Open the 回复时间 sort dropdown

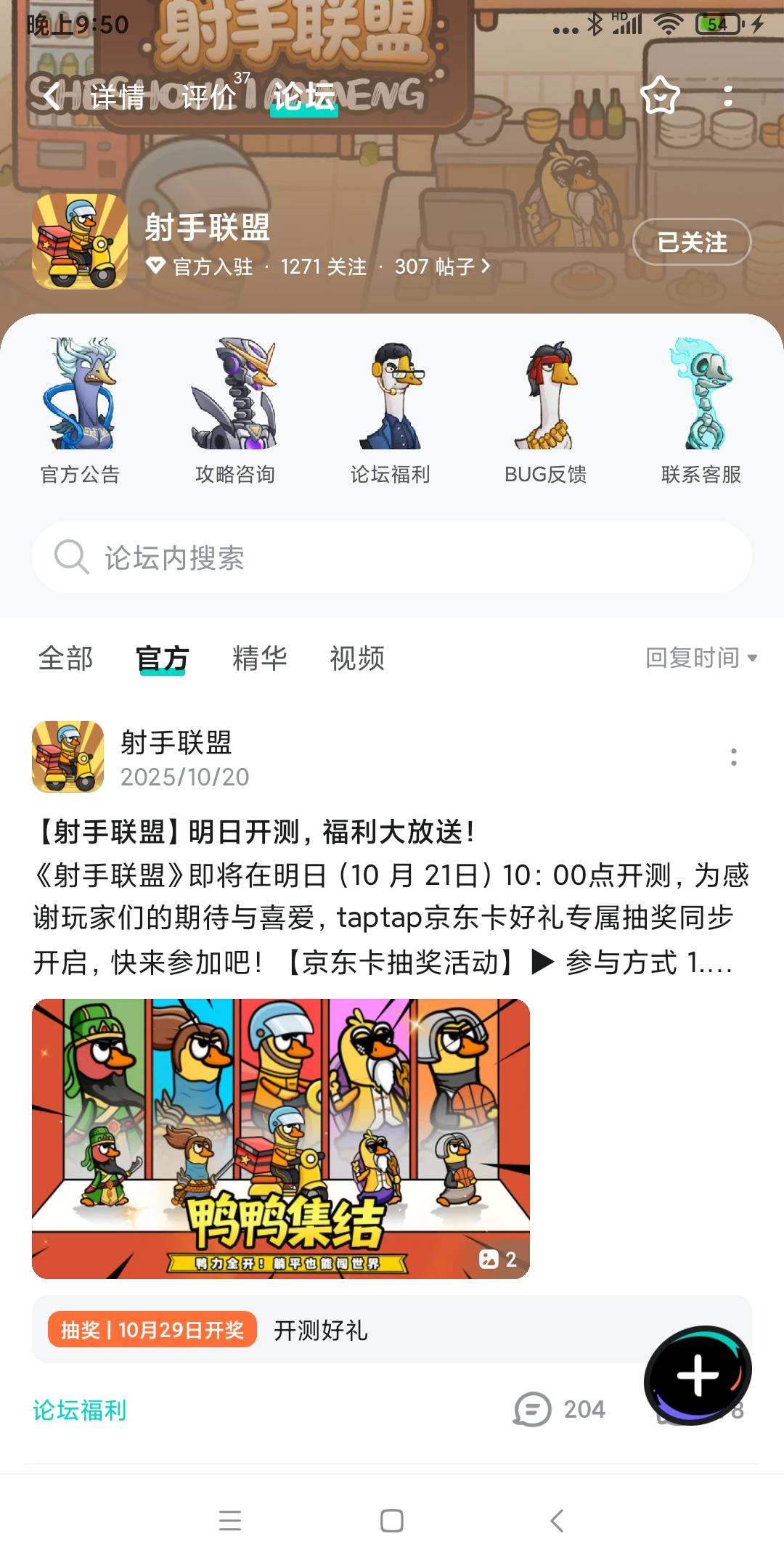[697, 659]
